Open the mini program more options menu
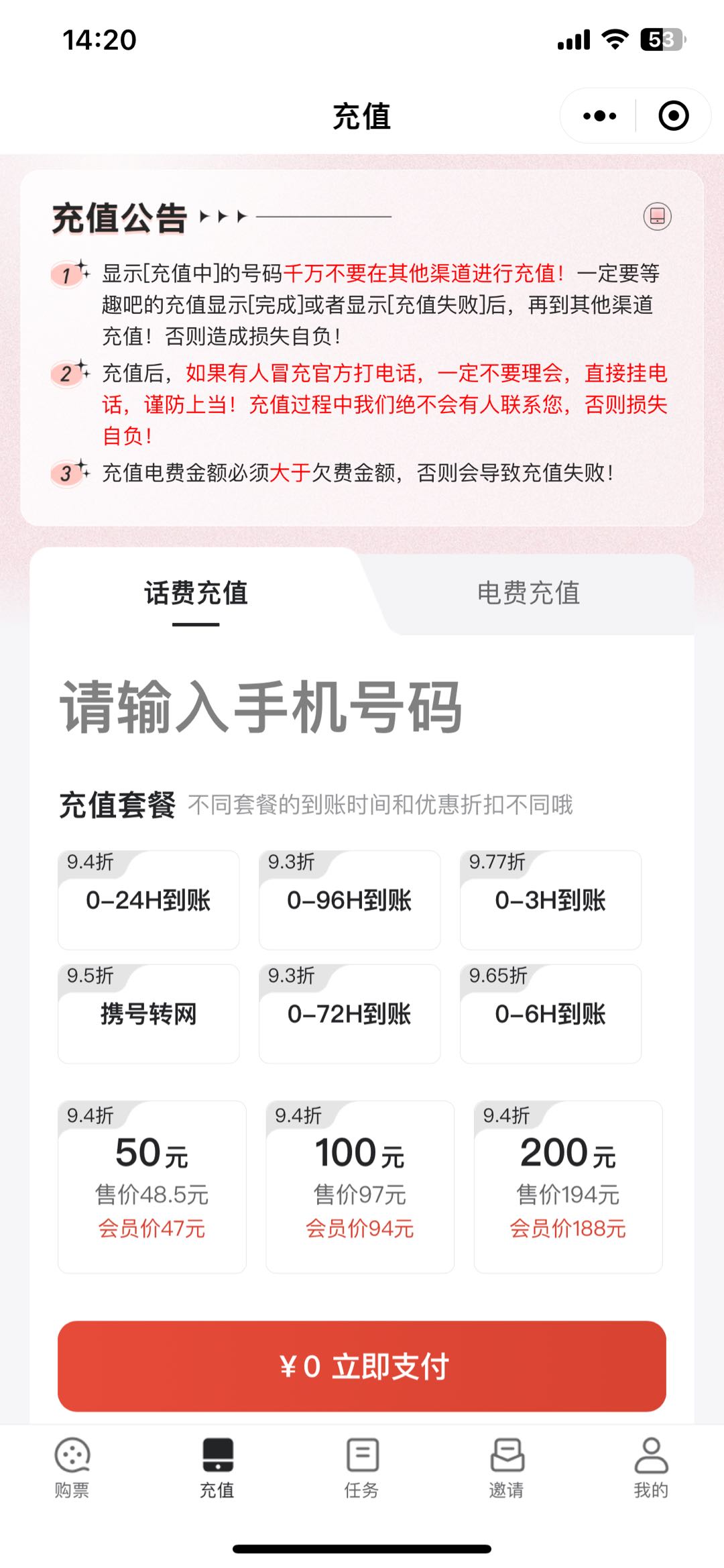The width and height of the screenshot is (724, 1568). tap(599, 116)
